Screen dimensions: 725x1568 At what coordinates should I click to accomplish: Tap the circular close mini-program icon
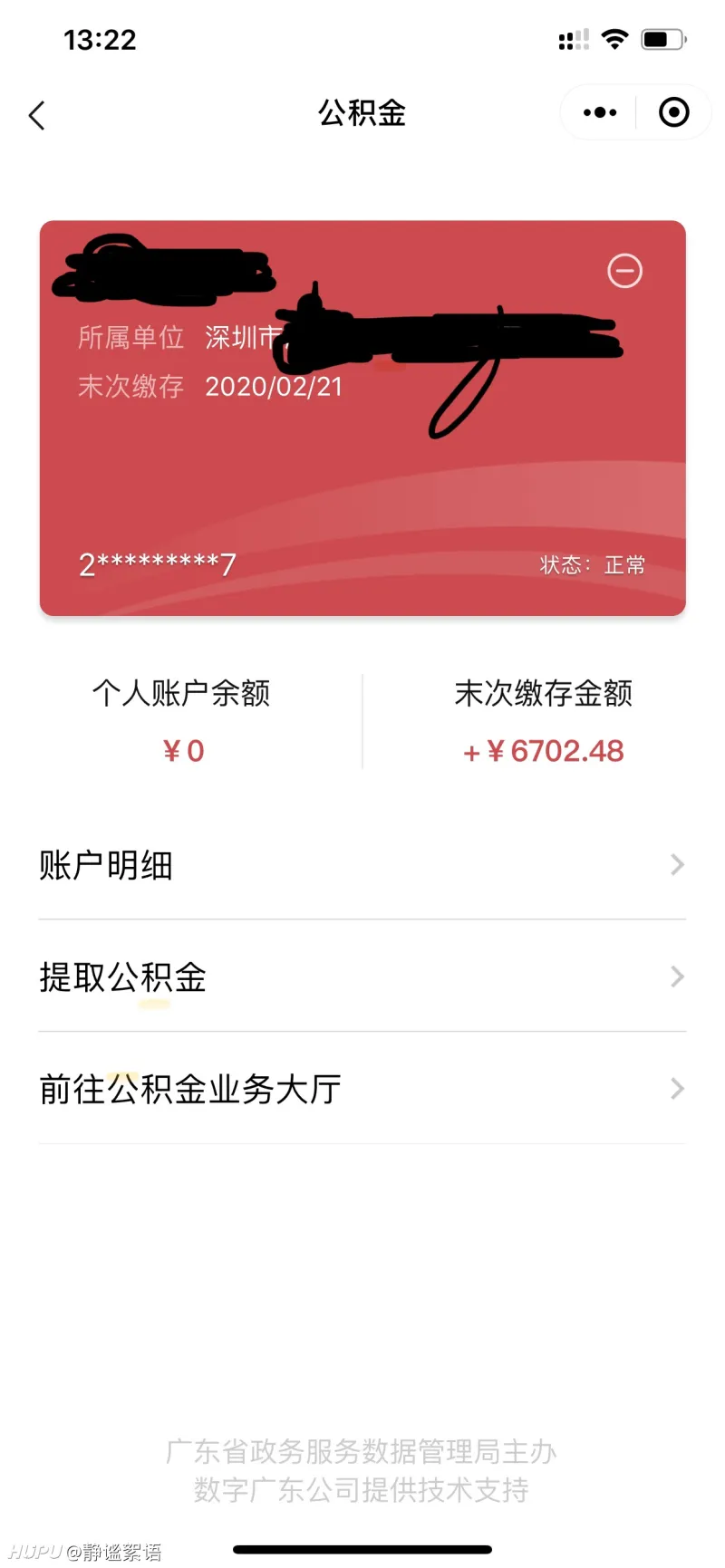[673, 112]
